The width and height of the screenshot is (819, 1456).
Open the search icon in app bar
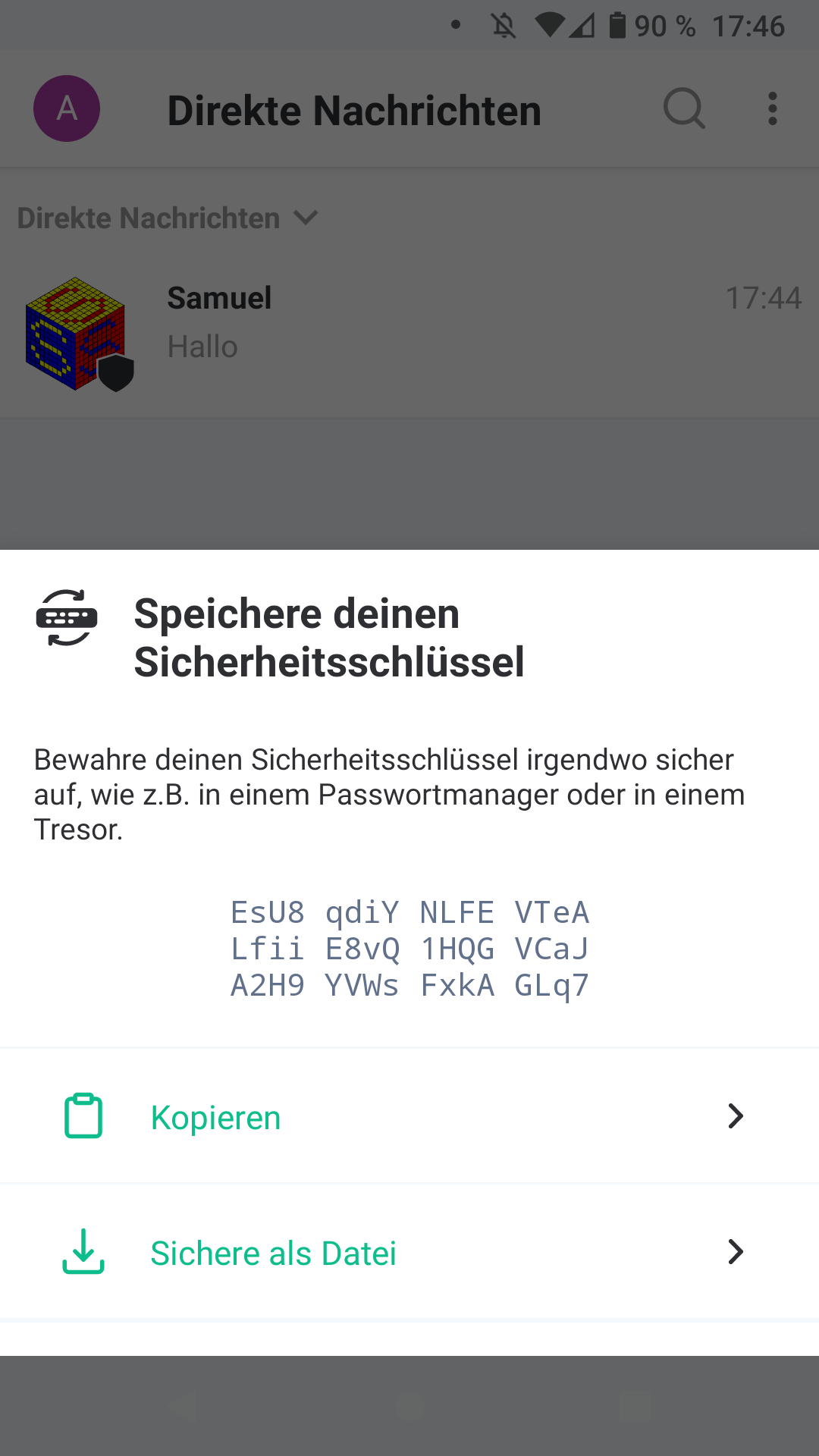click(684, 109)
